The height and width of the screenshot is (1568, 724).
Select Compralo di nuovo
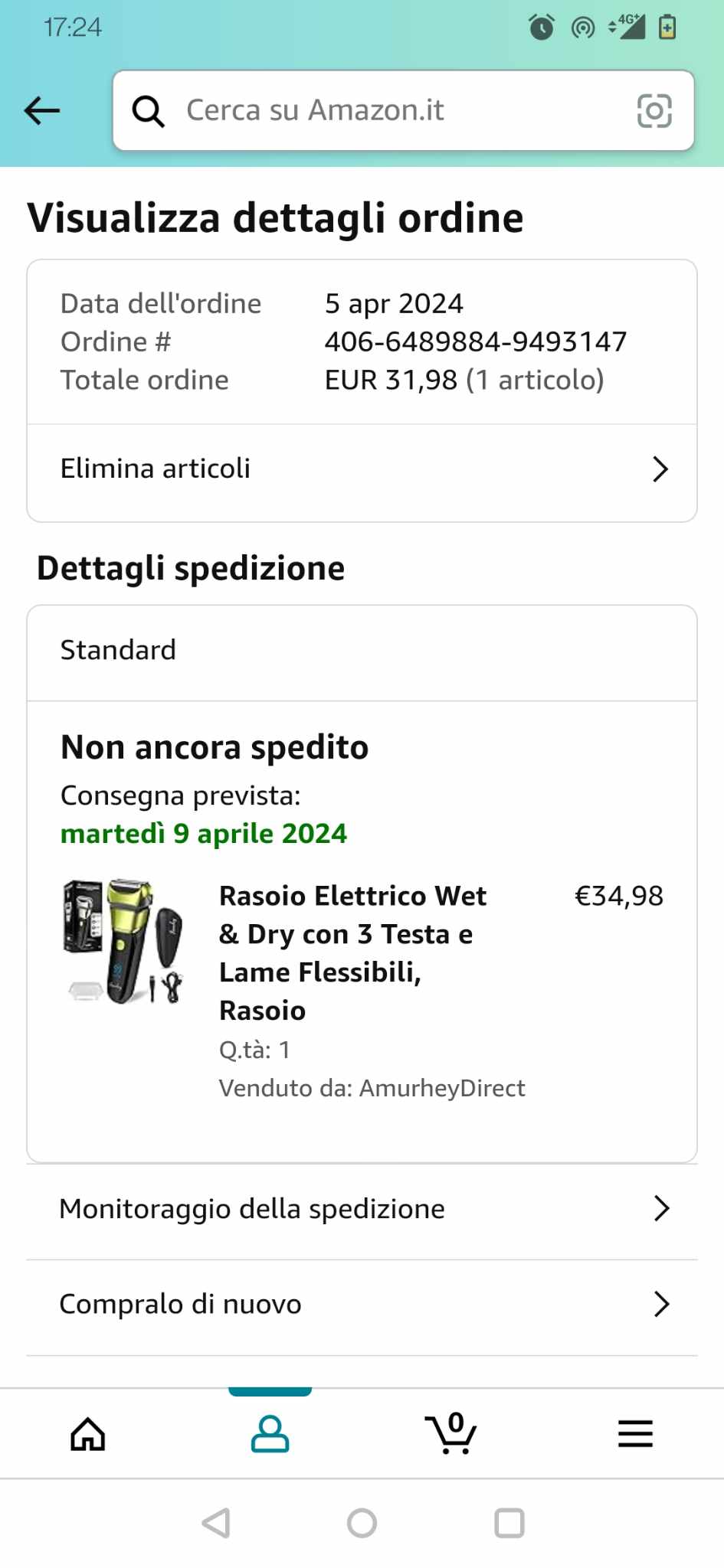pyautogui.click(x=362, y=1304)
